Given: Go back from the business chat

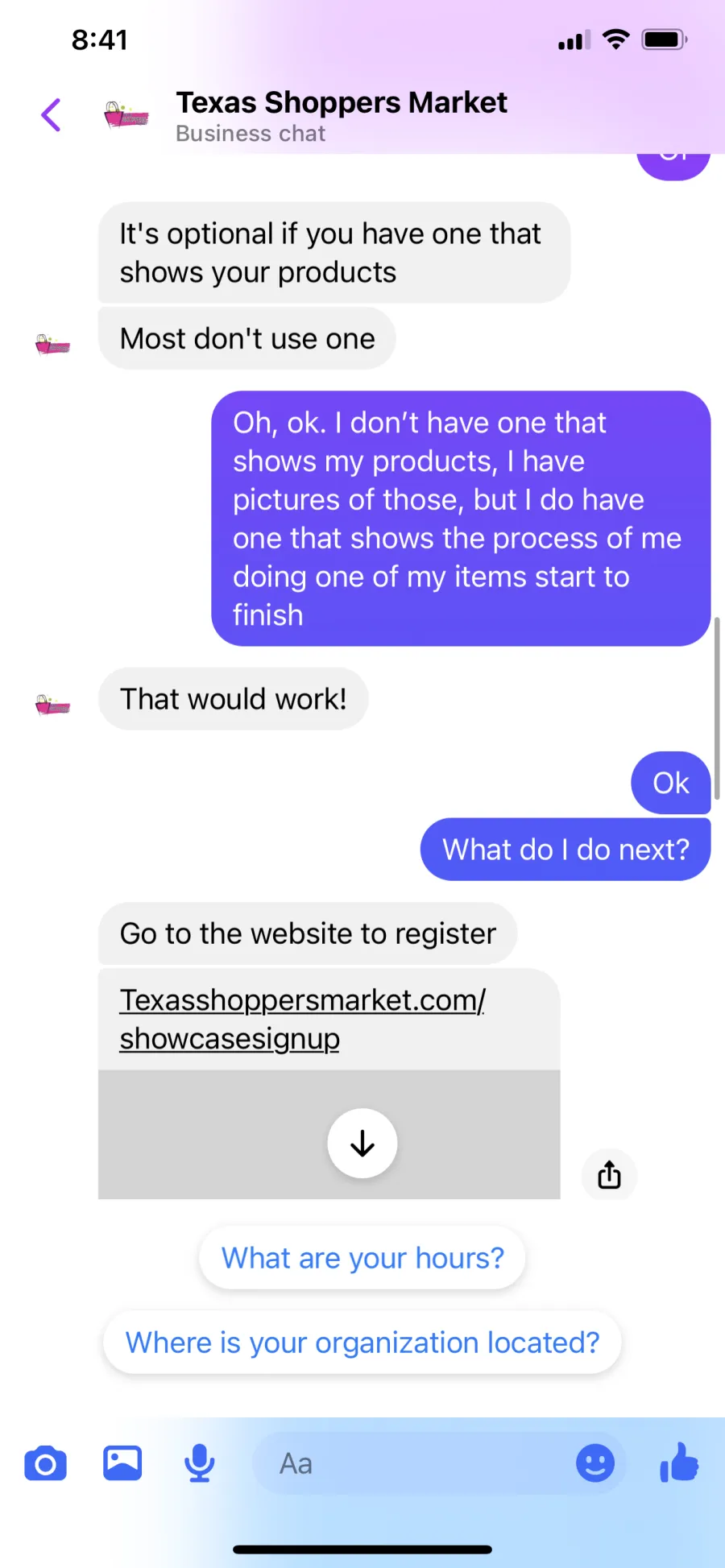Looking at the screenshot, I should [51, 115].
